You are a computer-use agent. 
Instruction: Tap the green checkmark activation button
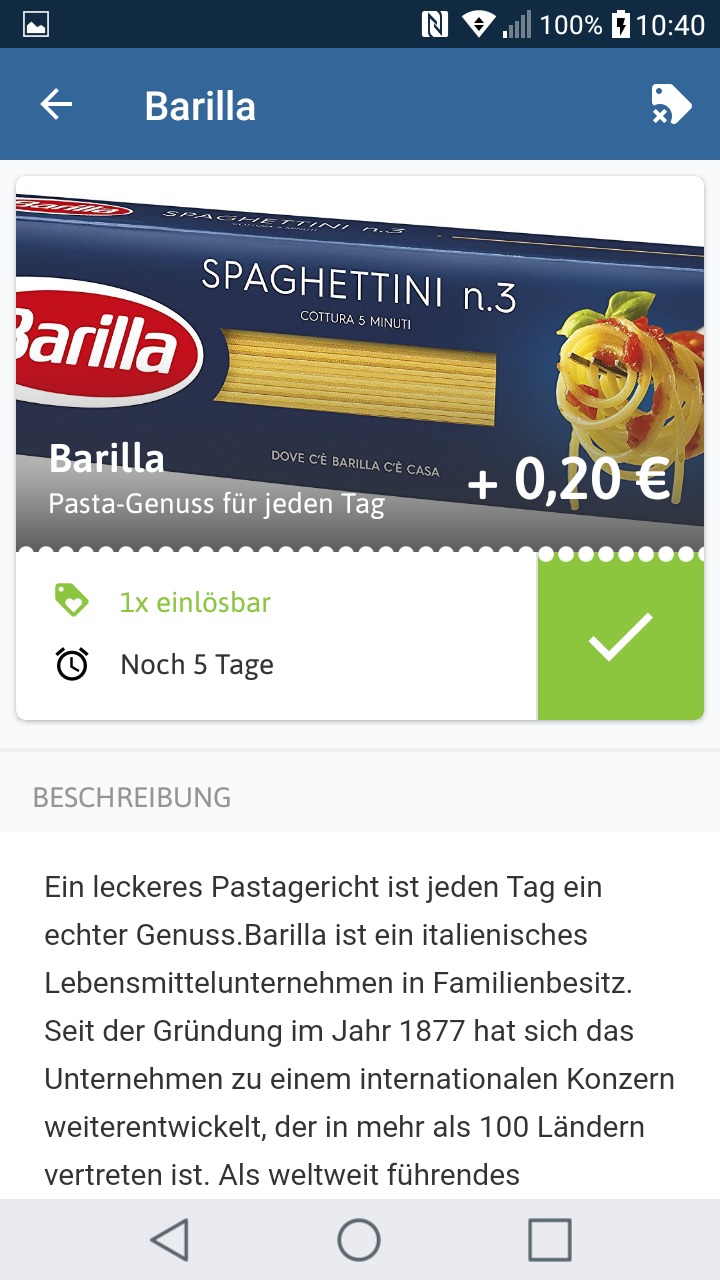coord(620,636)
